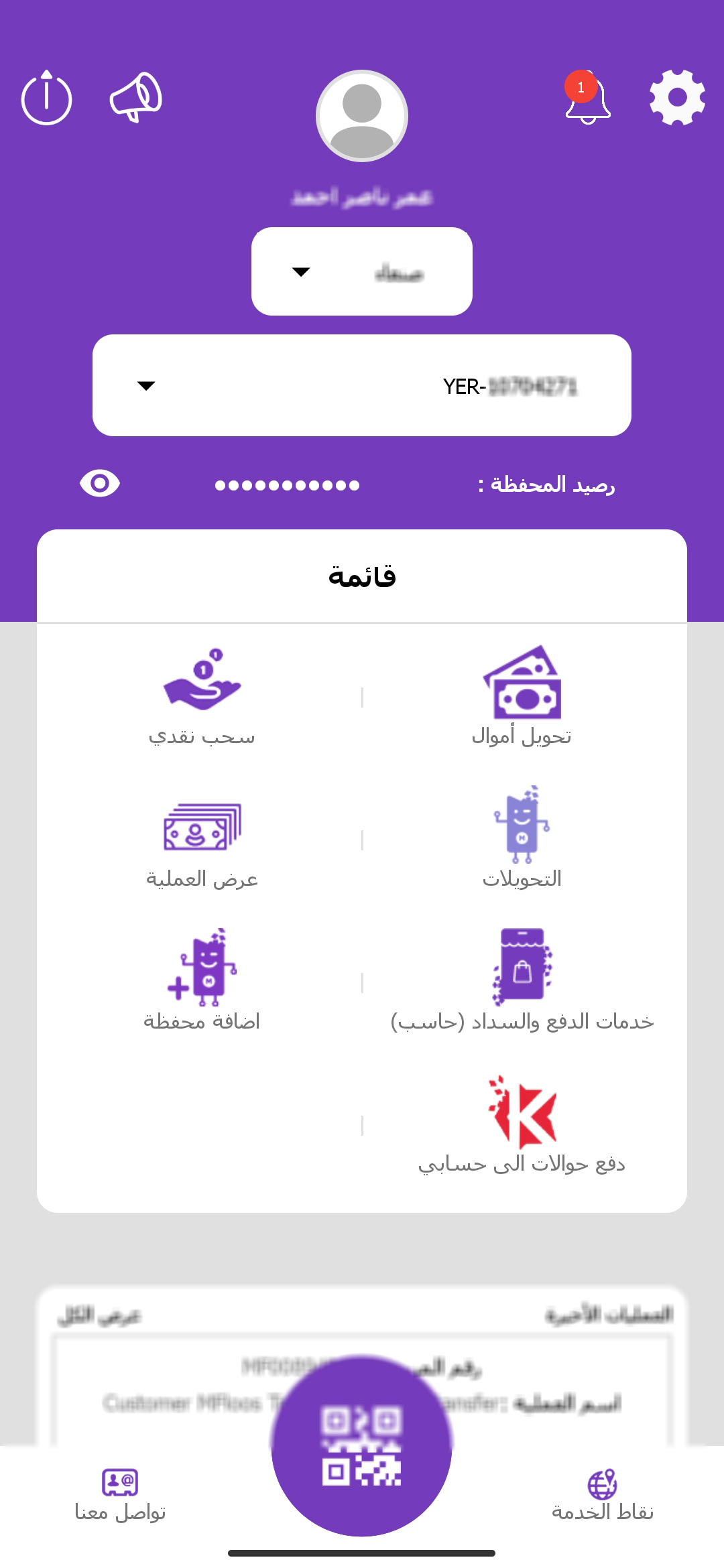Launch the QR code scanner button
Image resolution: width=724 pixels, height=1568 pixels.
pyautogui.click(x=361, y=1446)
